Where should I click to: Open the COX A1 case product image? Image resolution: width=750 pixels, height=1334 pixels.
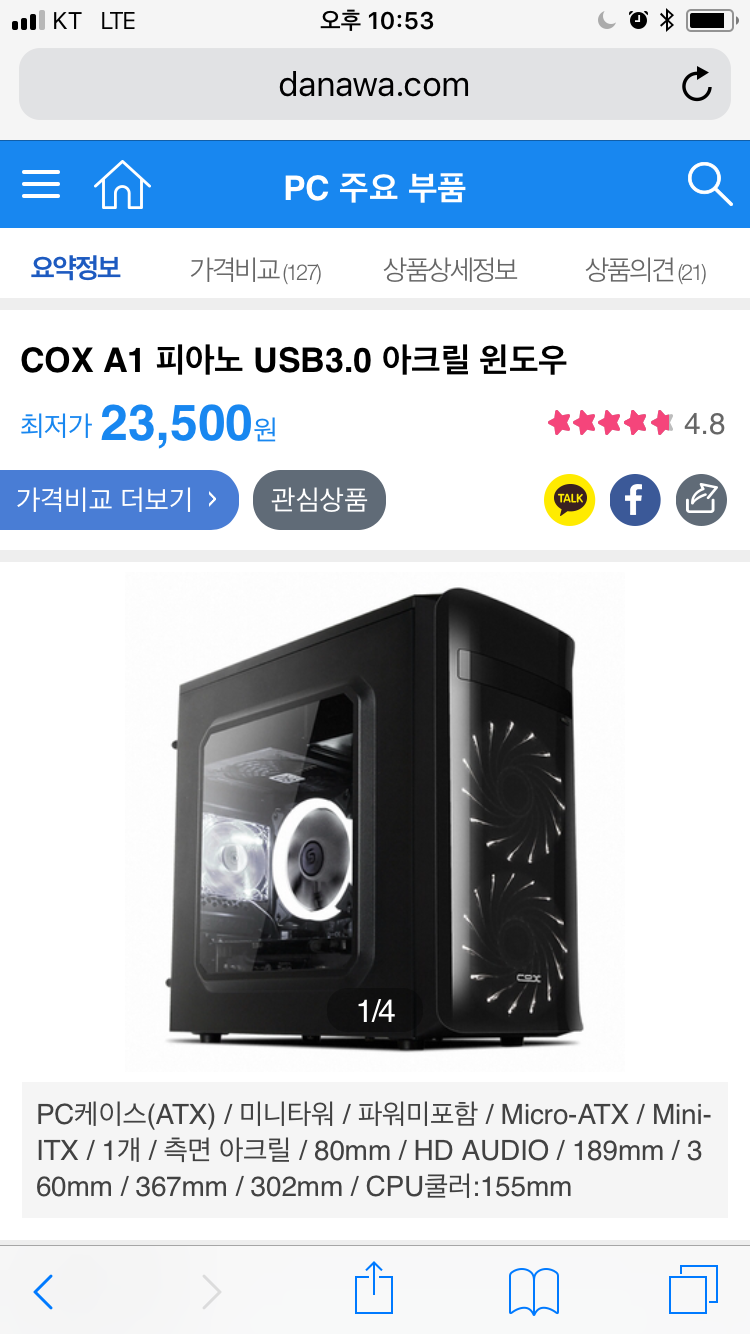click(375, 815)
